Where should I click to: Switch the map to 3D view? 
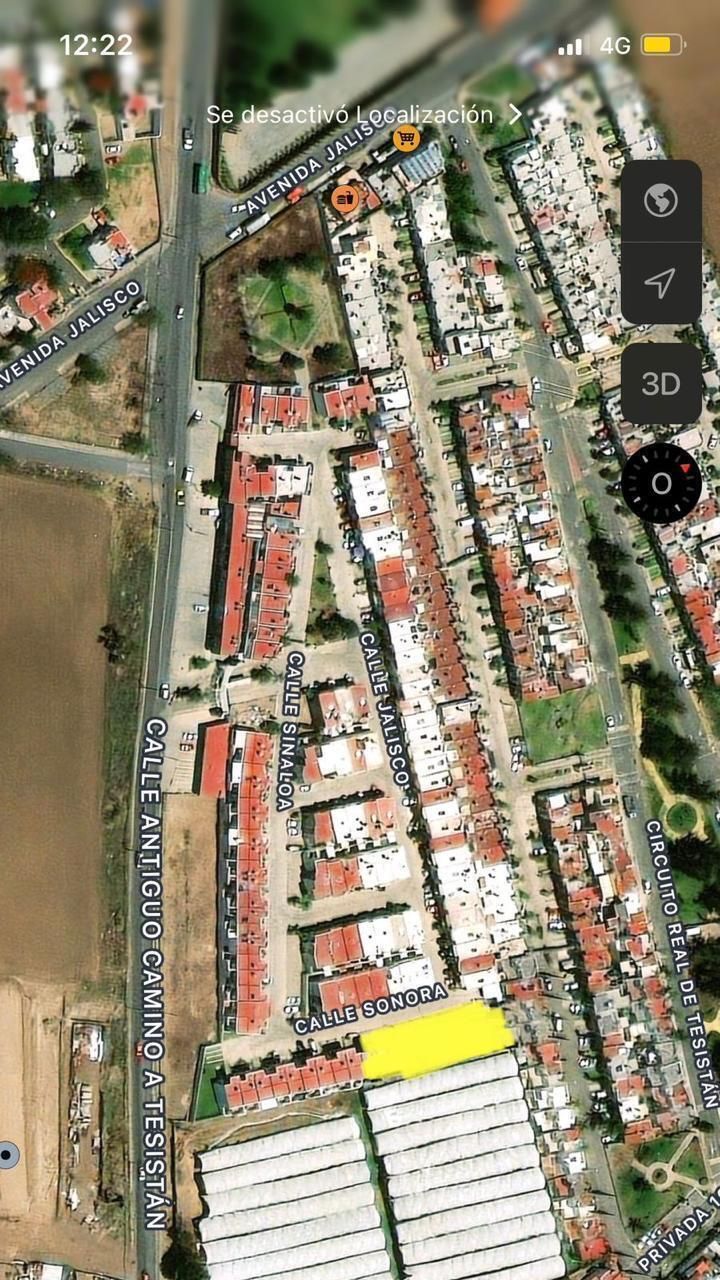click(x=661, y=384)
